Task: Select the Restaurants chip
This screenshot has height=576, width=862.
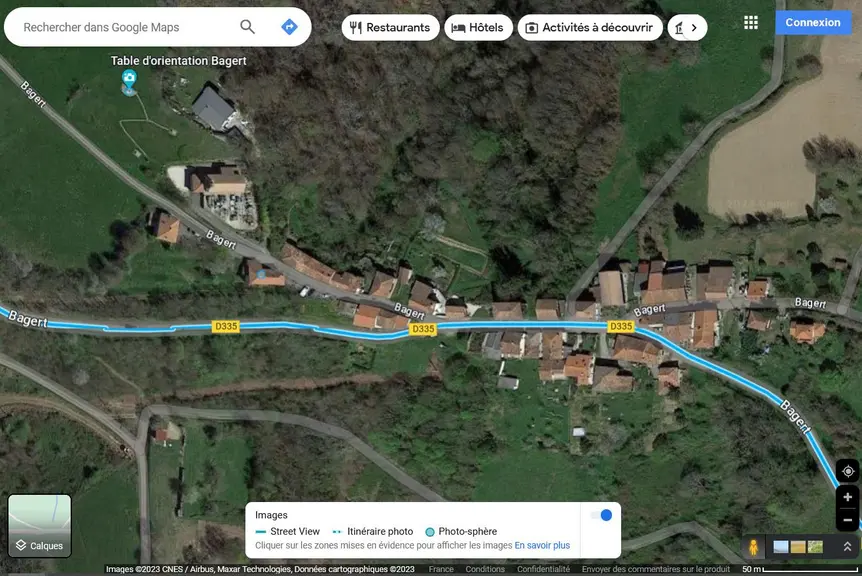Action: (x=390, y=27)
